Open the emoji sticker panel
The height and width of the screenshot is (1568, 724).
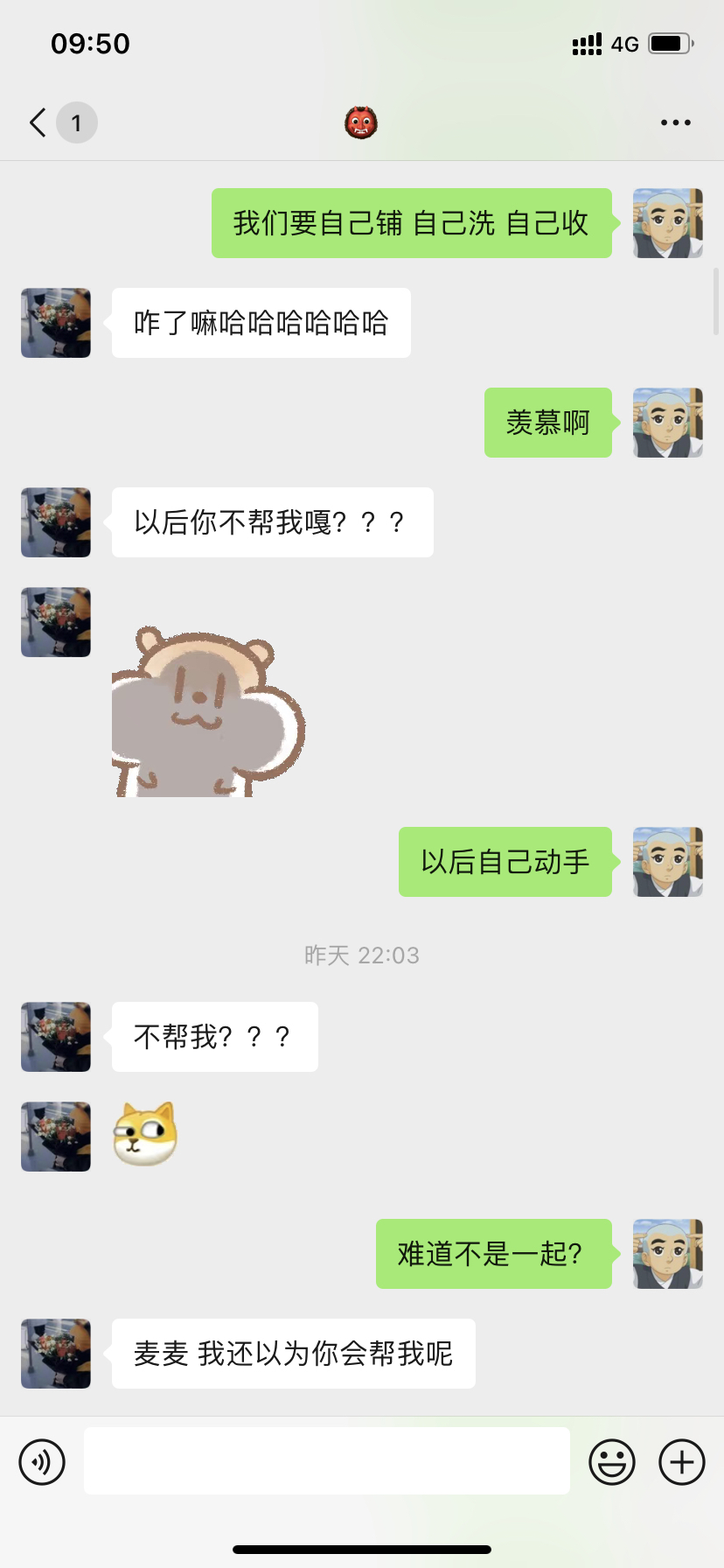click(x=611, y=1462)
